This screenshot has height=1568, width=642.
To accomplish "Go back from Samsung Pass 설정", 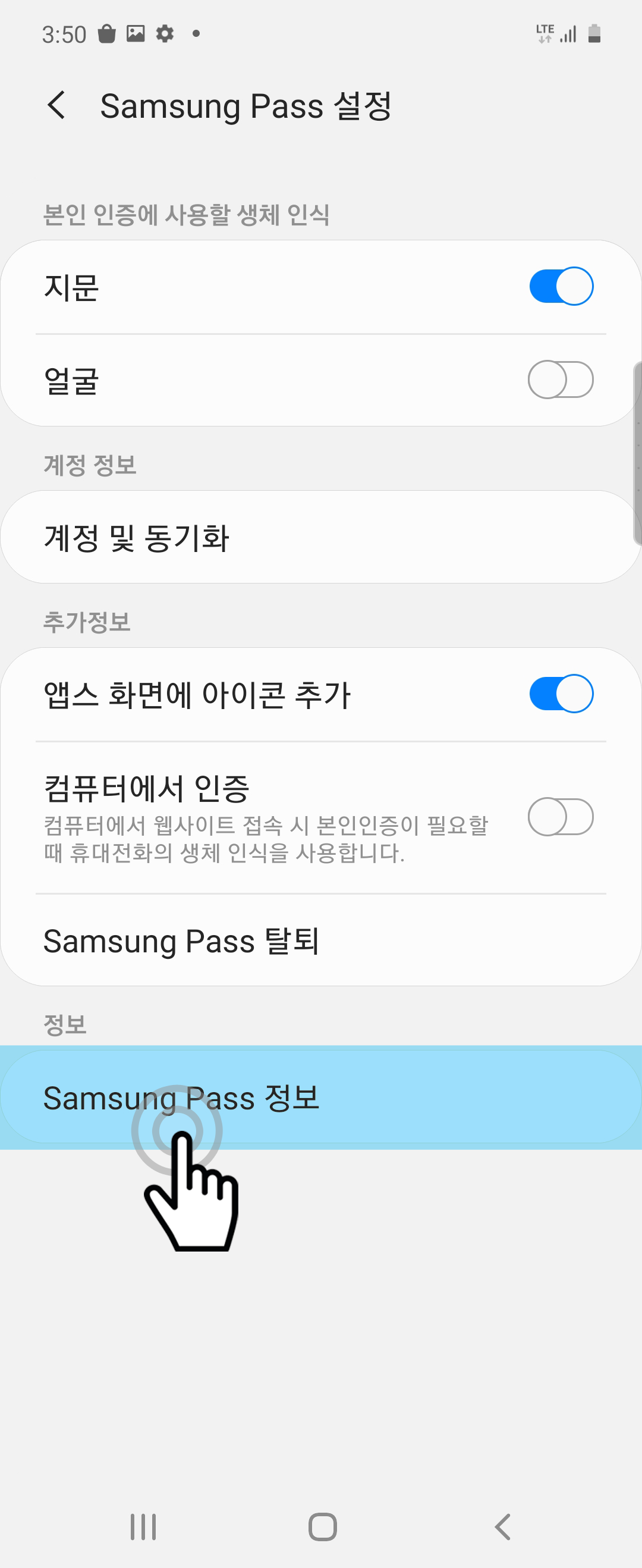I will click(x=56, y=105).
